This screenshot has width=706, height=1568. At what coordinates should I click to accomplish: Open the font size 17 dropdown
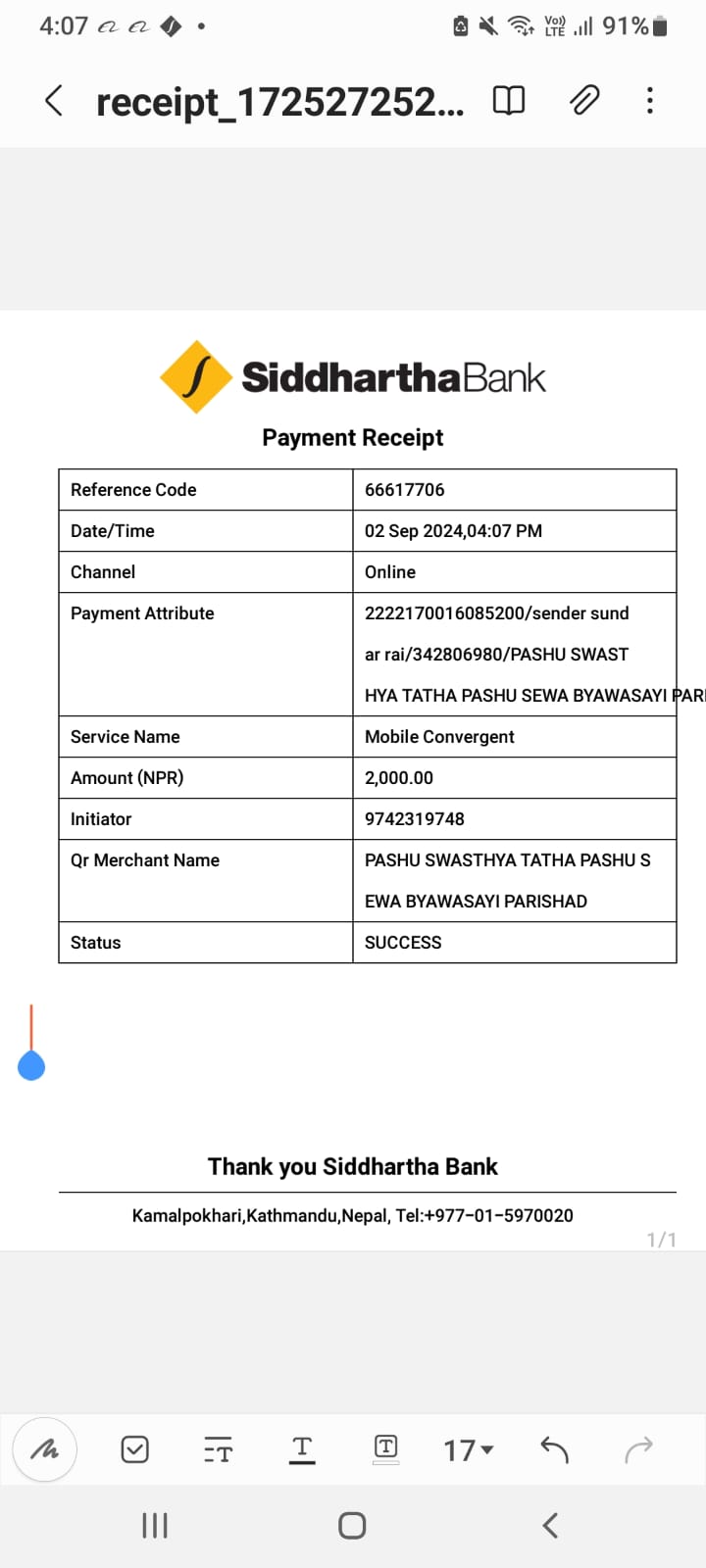(469, 1449)
